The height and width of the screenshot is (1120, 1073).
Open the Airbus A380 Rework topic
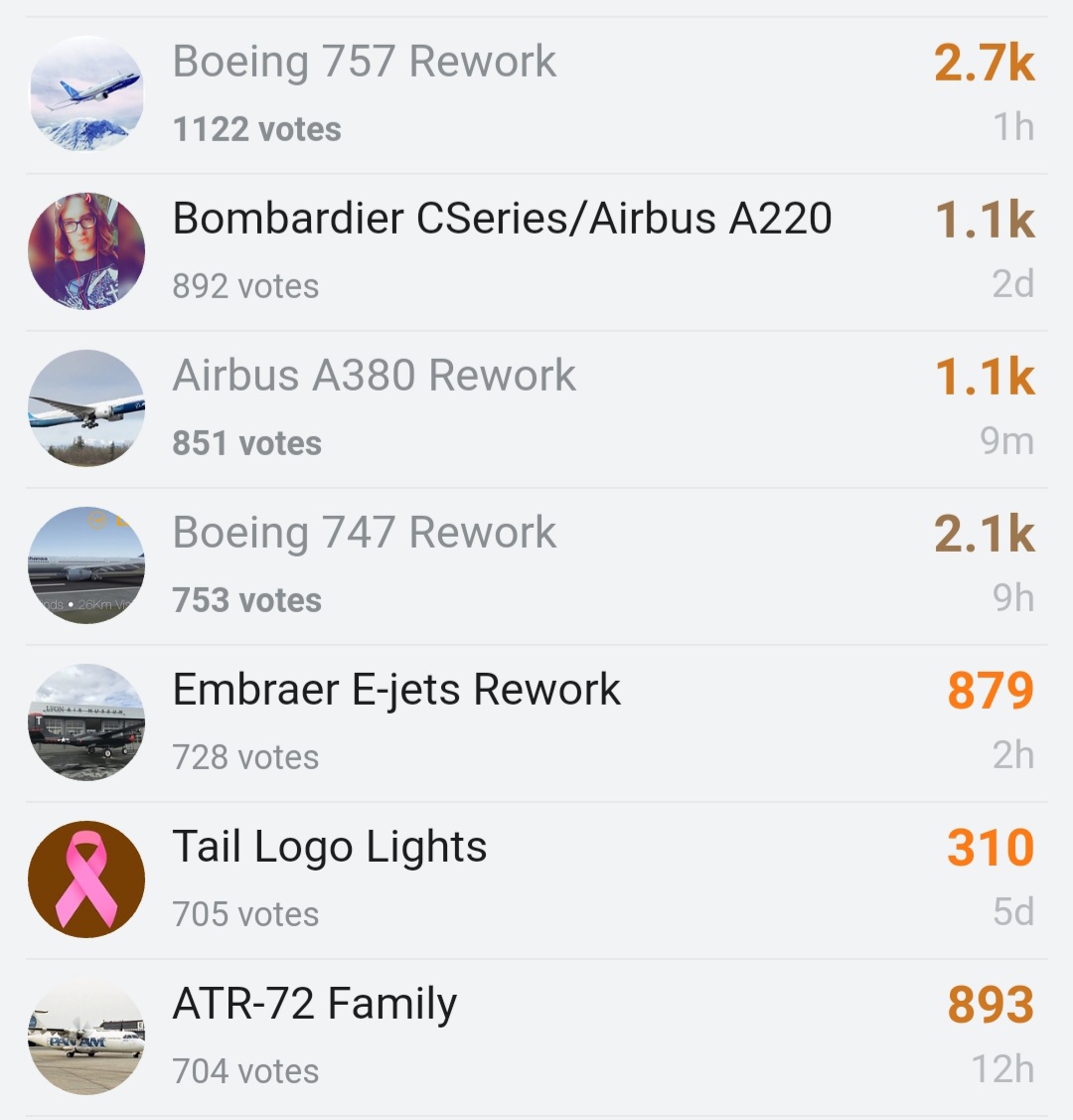pos(375,376)
